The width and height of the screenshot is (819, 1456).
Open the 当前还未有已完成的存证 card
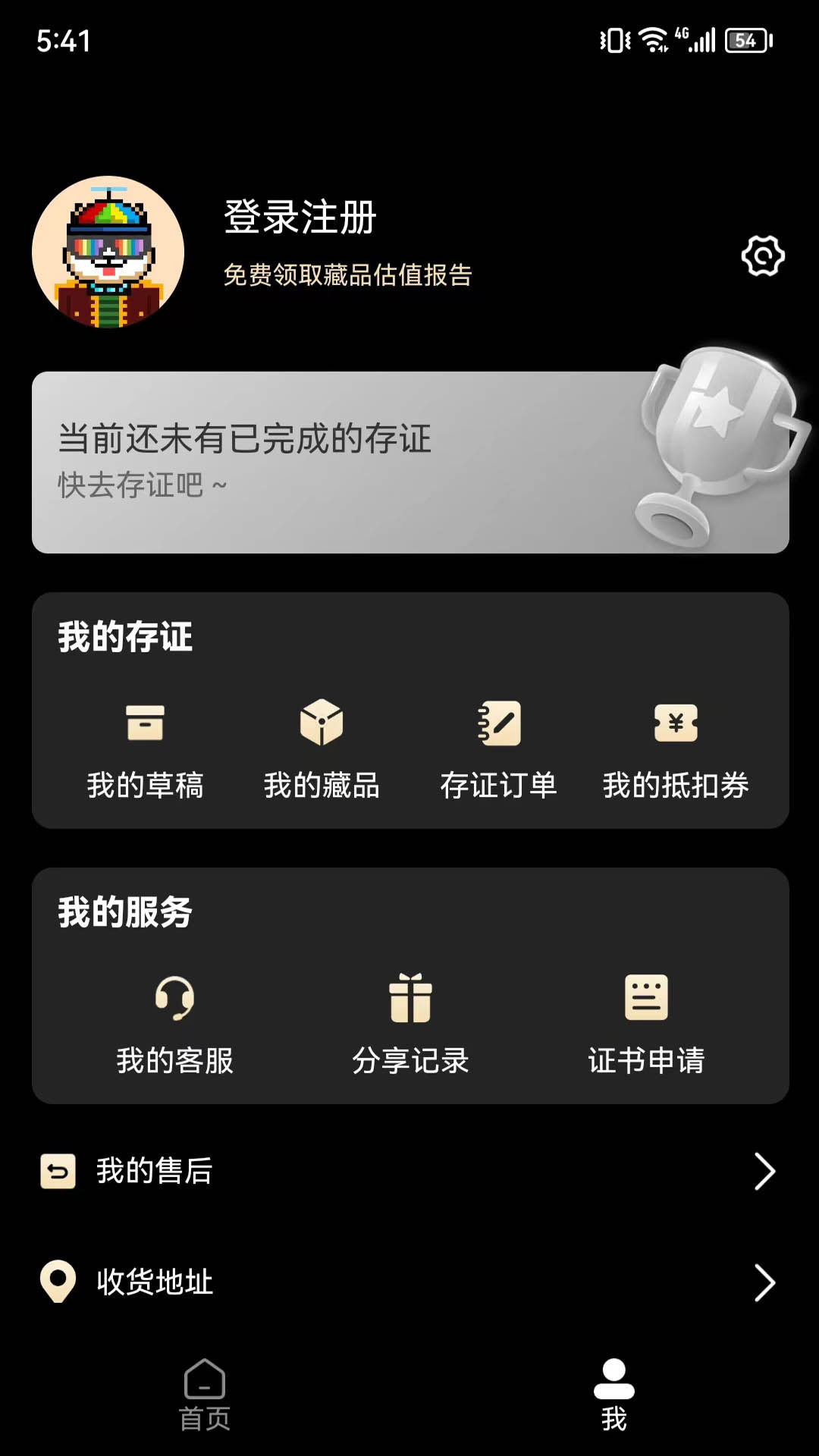(409, 462)
